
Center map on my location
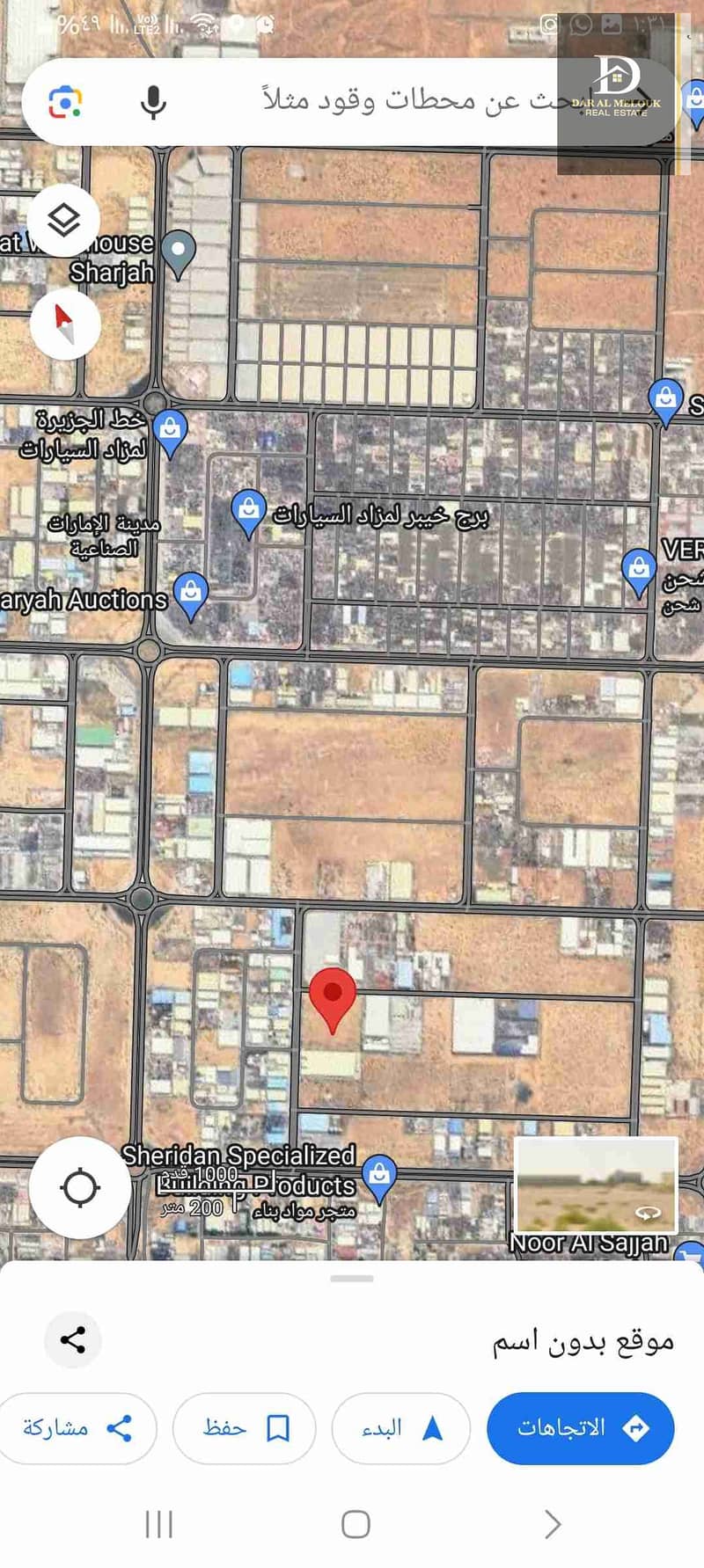pos(80,1187)
